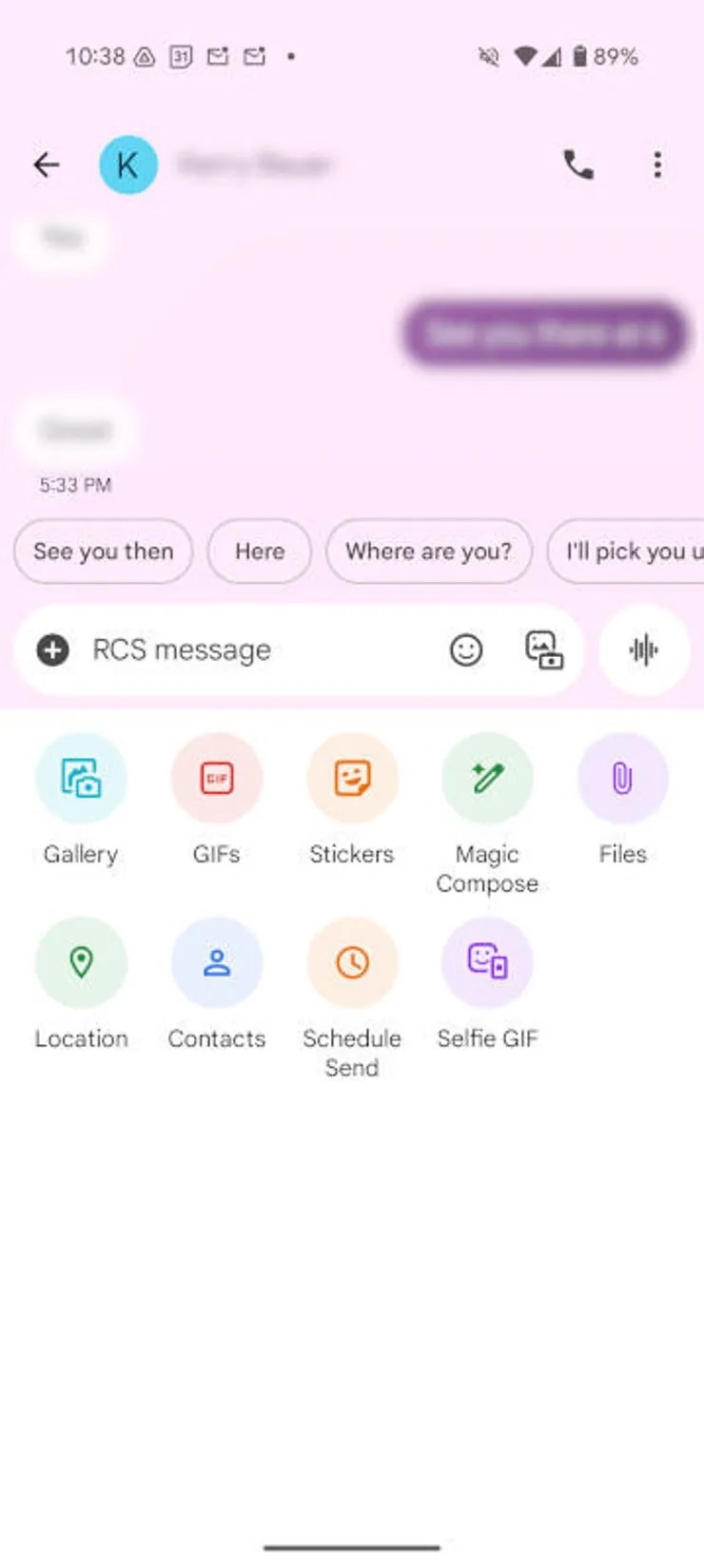Select Contacts to share a contact
Image resolution: width=704 pixels, height=1568 pixels.
pyautogui.click(x=217, y=962)
